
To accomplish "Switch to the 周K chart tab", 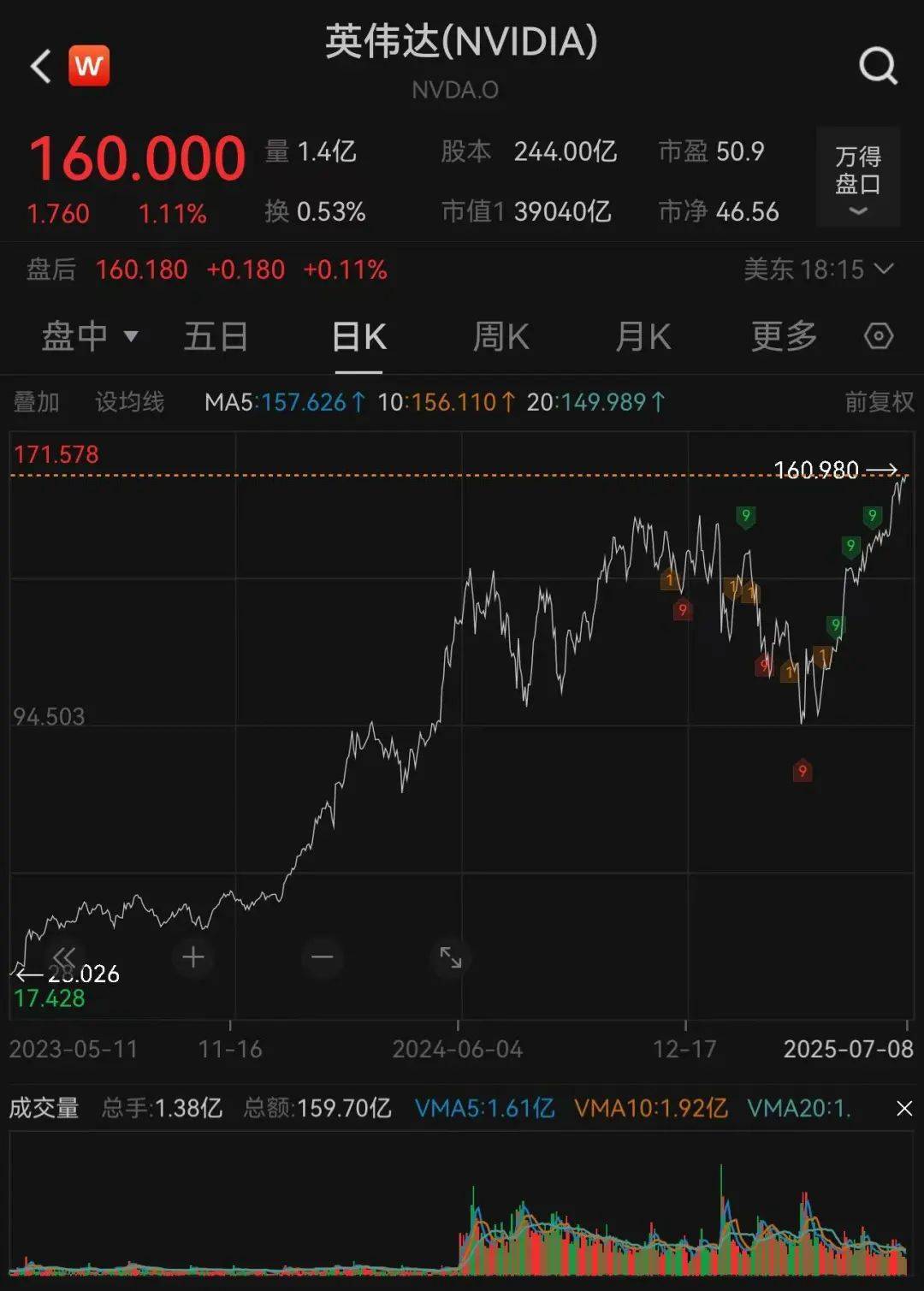I will point(500,336).
